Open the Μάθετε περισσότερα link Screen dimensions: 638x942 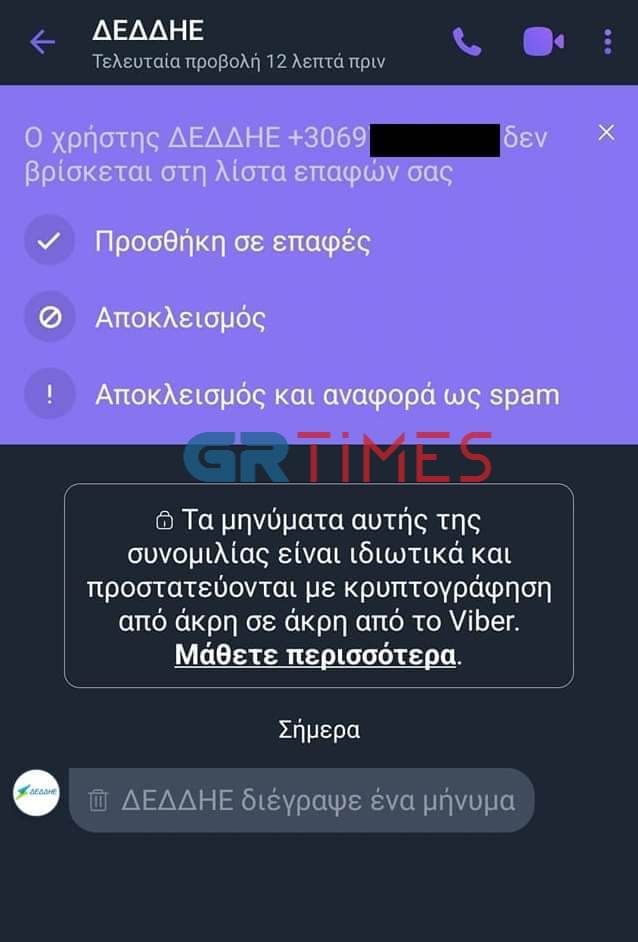coord(315,656)
